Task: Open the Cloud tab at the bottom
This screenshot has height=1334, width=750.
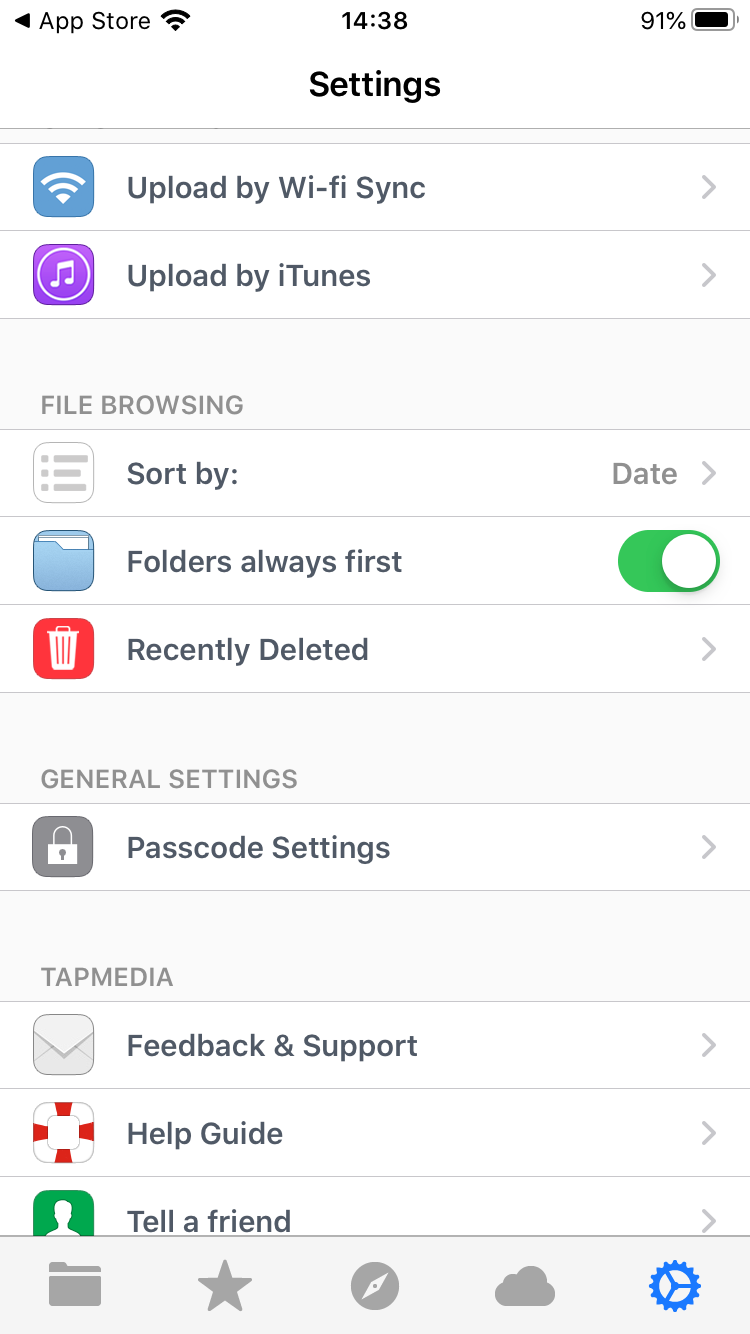Action: tap(525, 1286)
